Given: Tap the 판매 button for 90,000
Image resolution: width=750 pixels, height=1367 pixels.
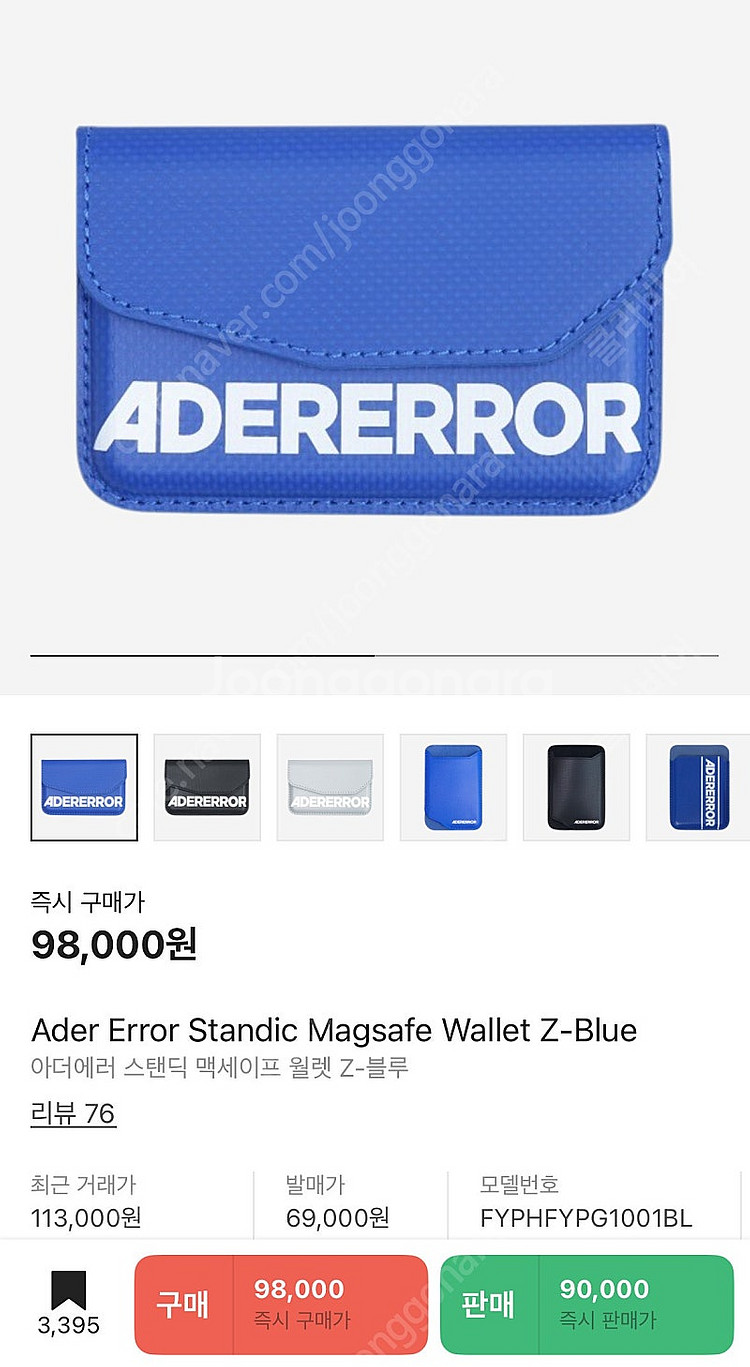Looking at the screenshot, I should pos(587,1304).
